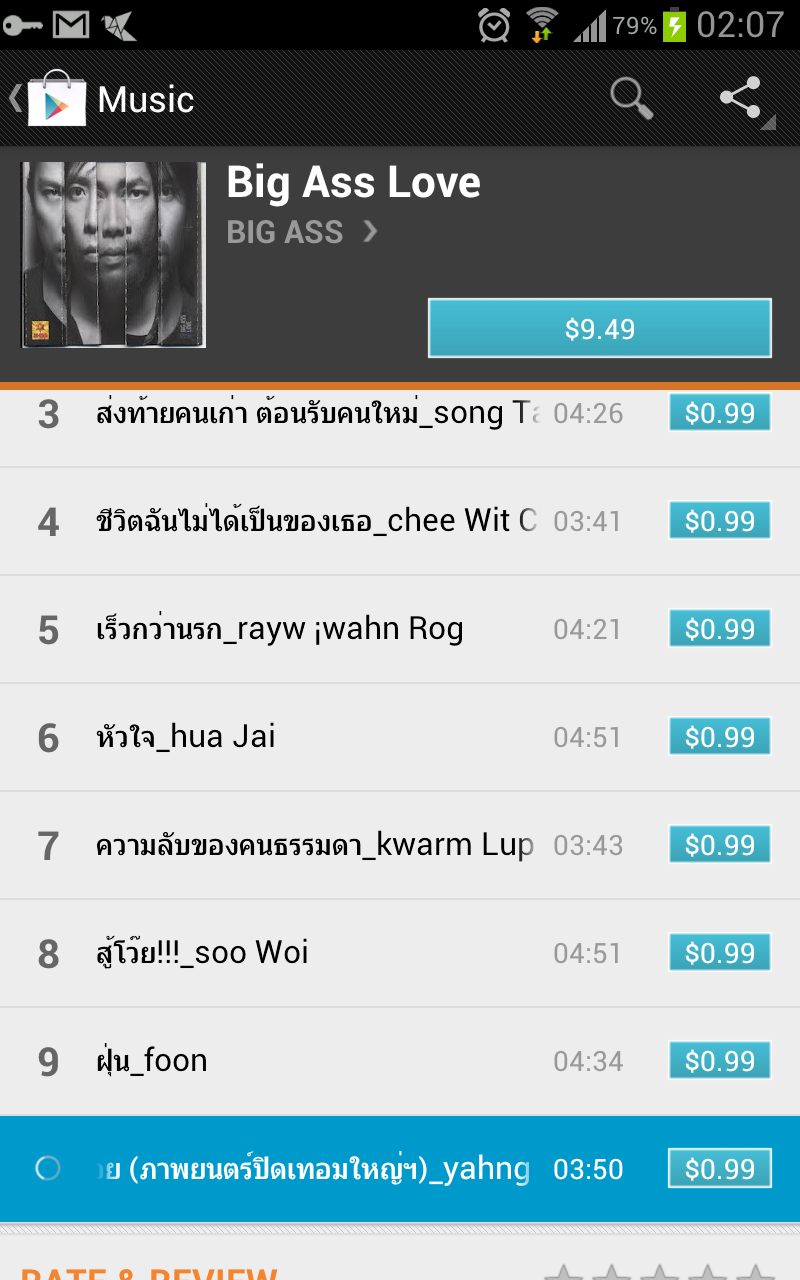The height and width of the screenshot is (1280, 800).
Task: Tap the Big Ass Love album cover
Action: coord(113,255)
